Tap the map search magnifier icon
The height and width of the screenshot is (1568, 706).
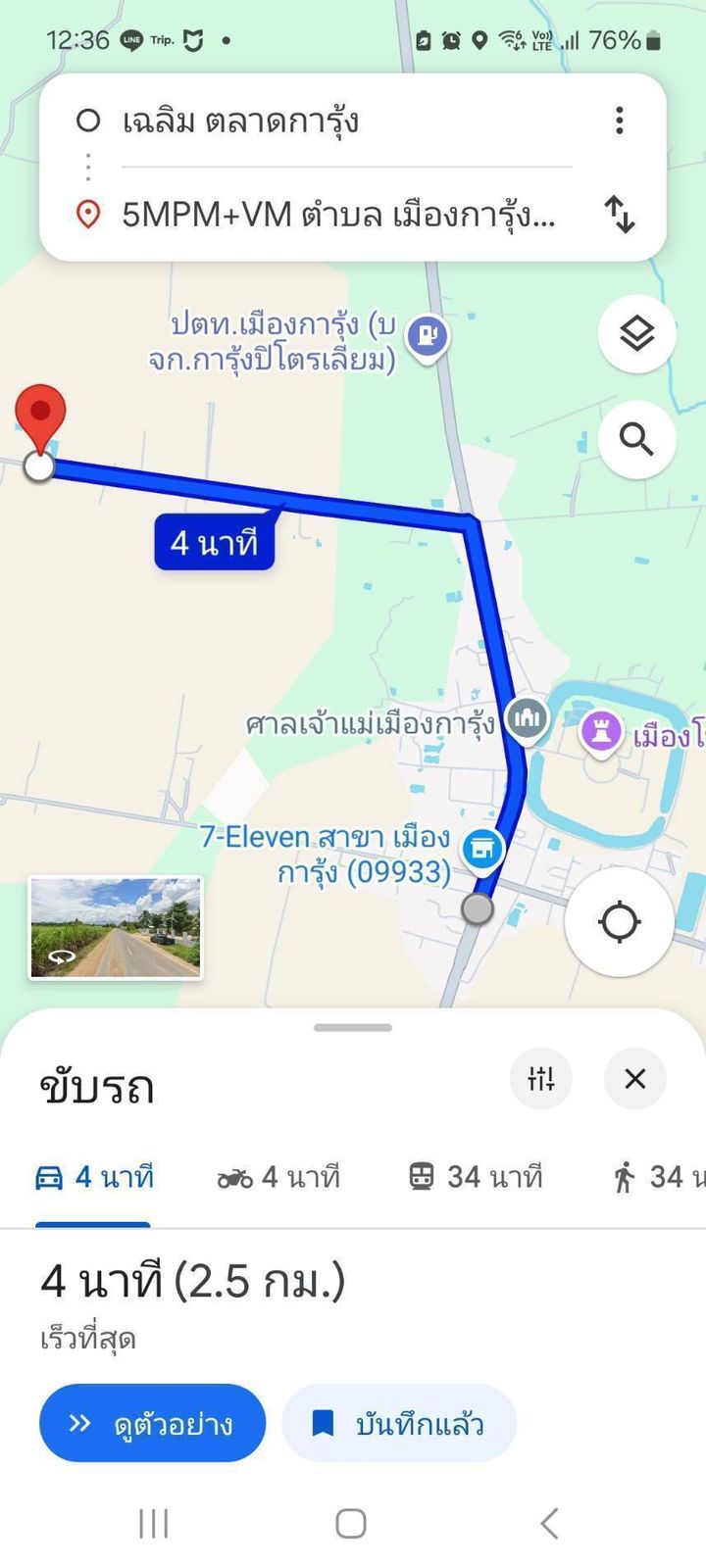pos(638,439)
